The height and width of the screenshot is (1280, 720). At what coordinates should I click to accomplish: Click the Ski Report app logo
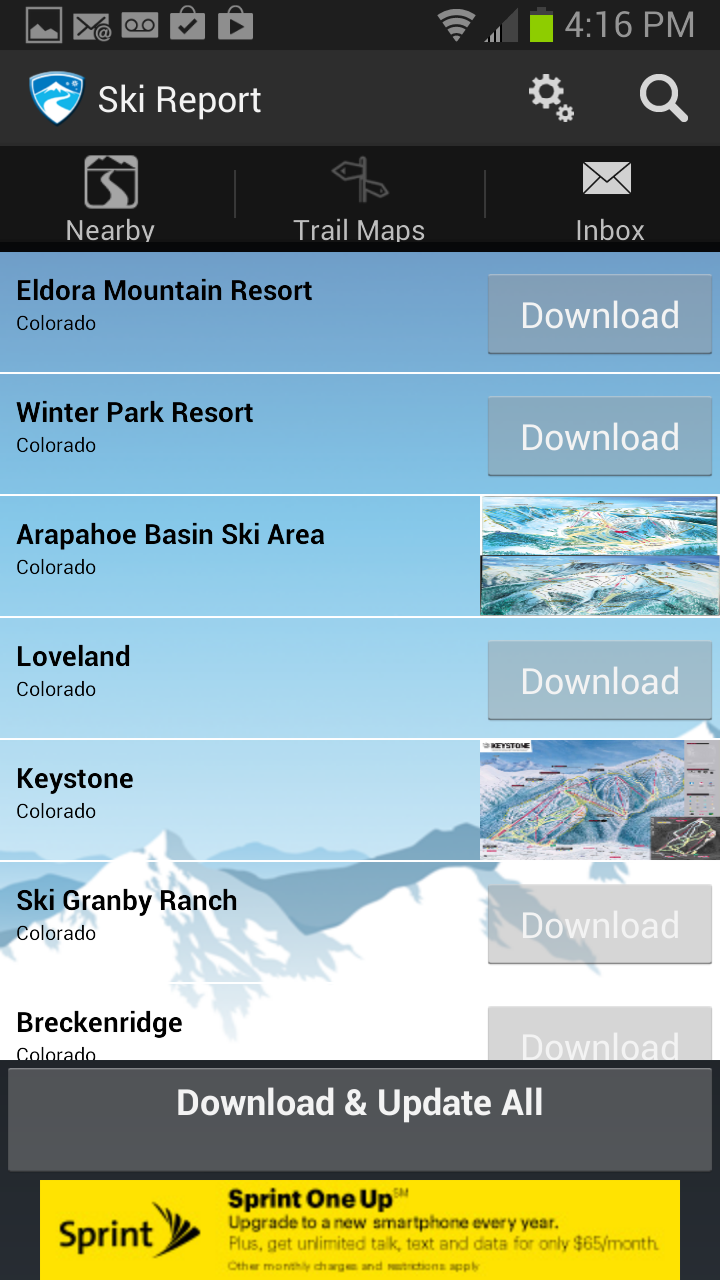tap(57, 97)
